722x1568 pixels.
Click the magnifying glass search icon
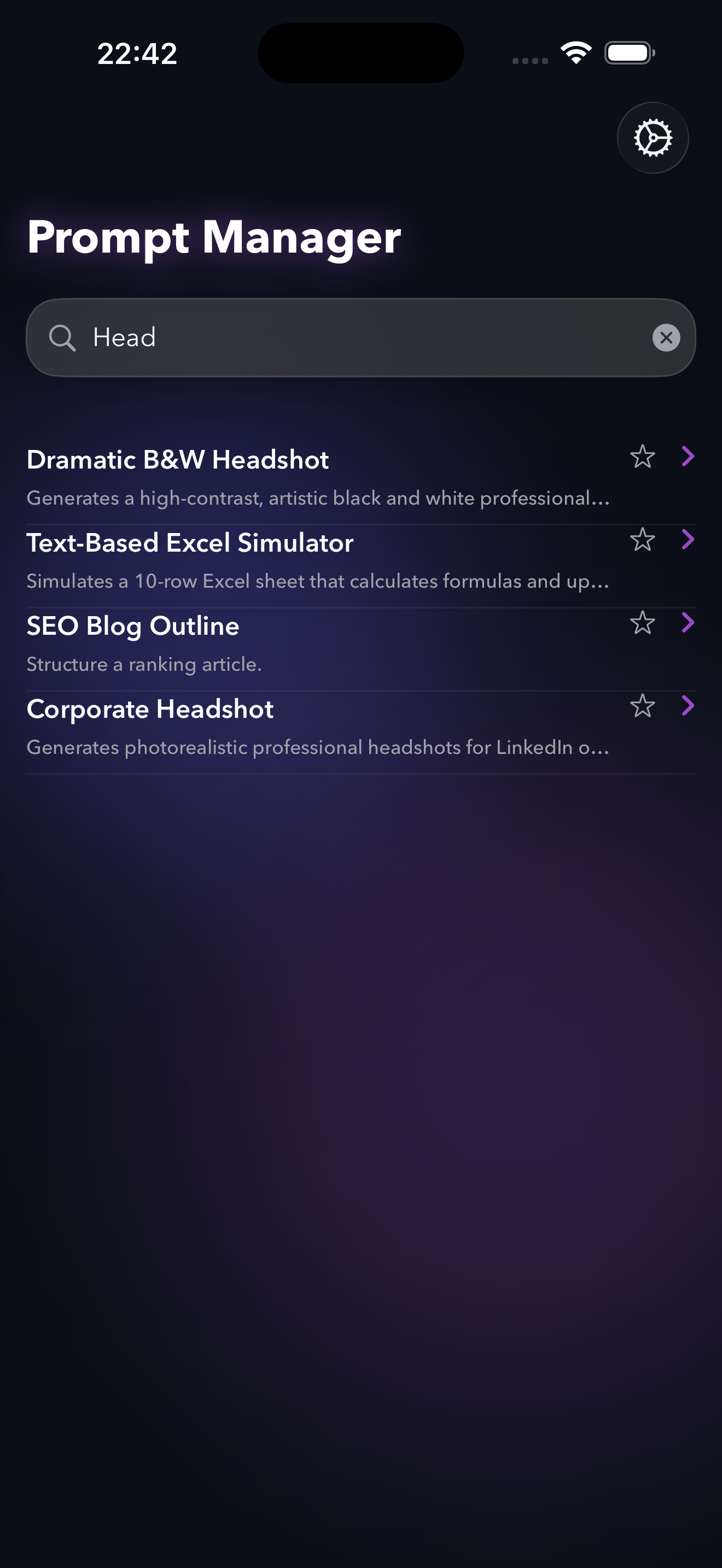[64, 337]
